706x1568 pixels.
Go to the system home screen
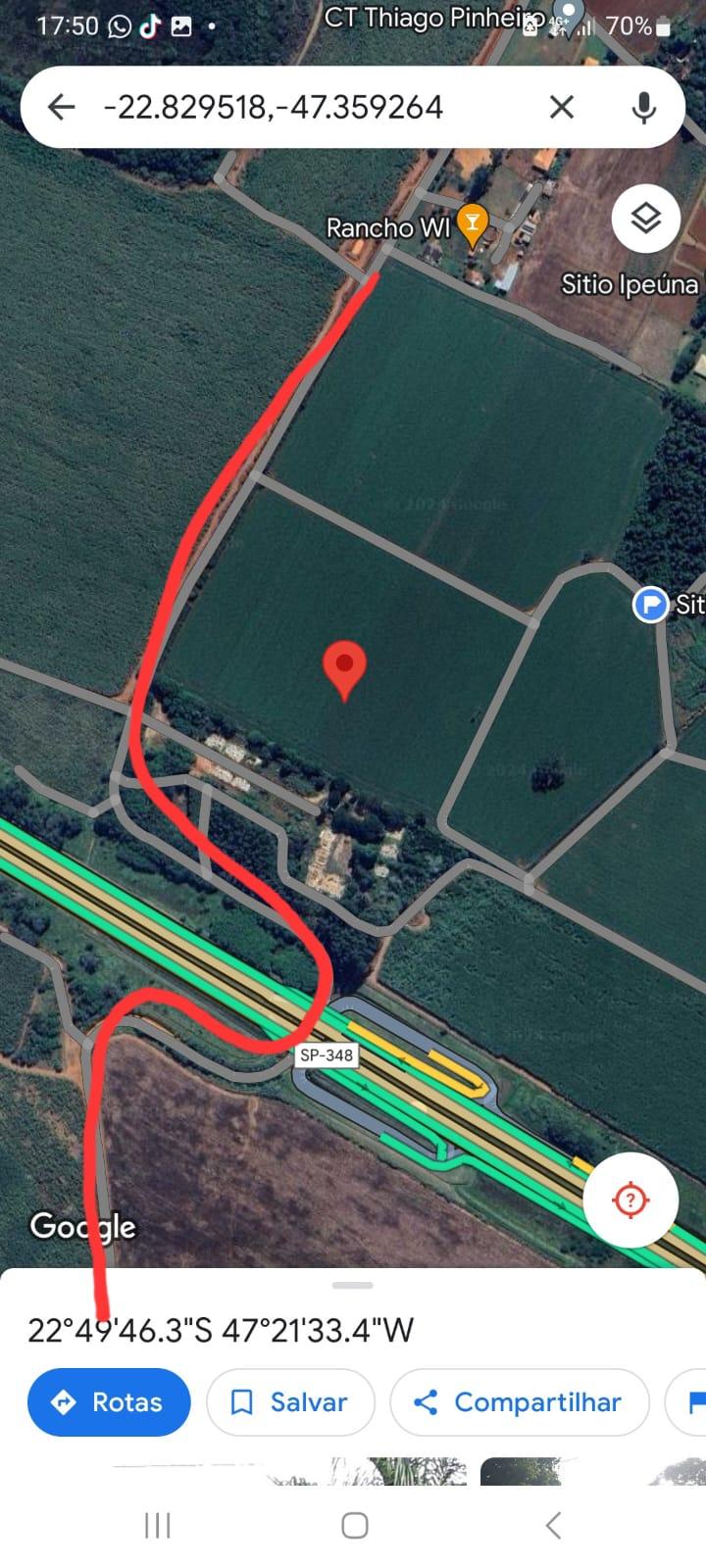354,1525
